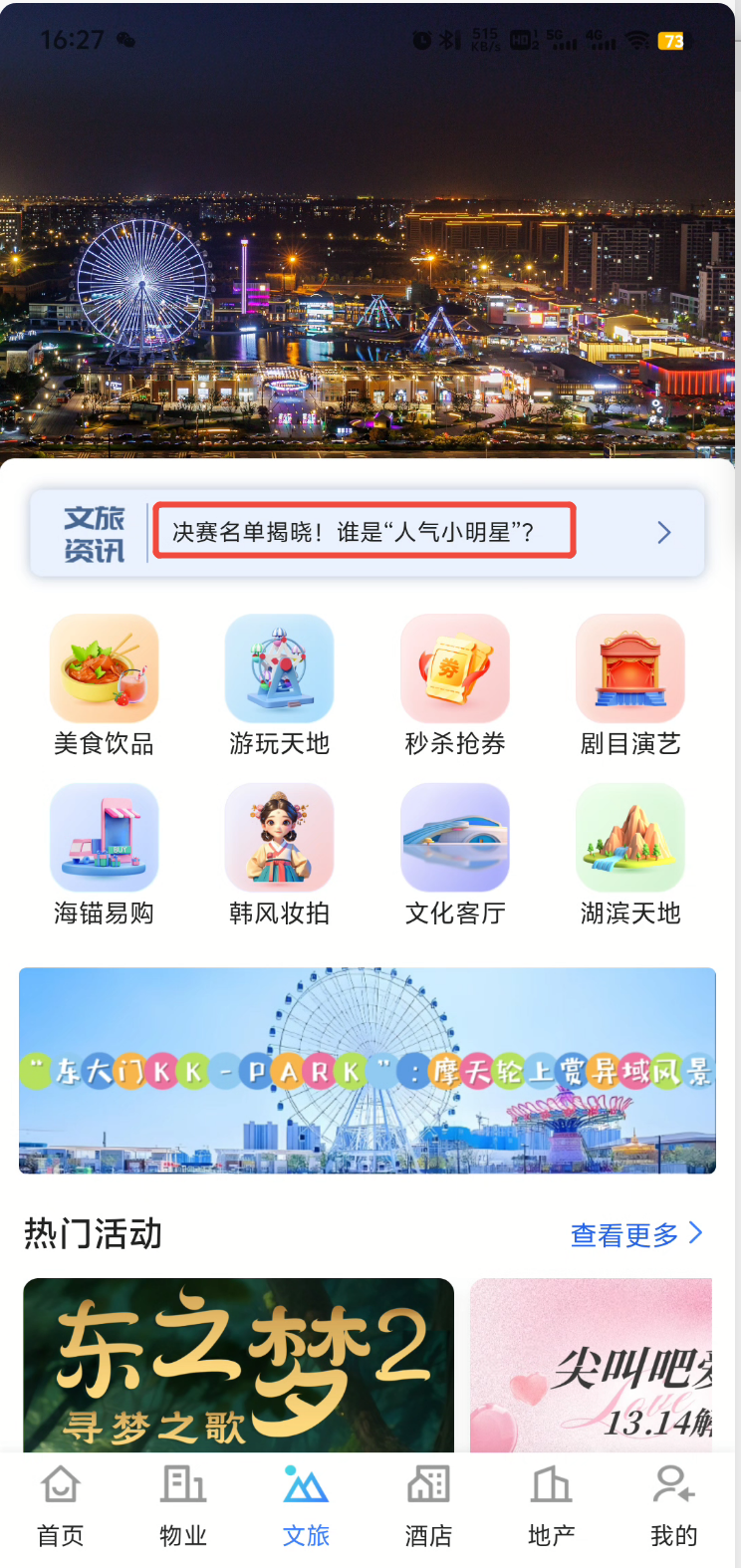Open the 尖叫吧 activity card

point(592,1365)
